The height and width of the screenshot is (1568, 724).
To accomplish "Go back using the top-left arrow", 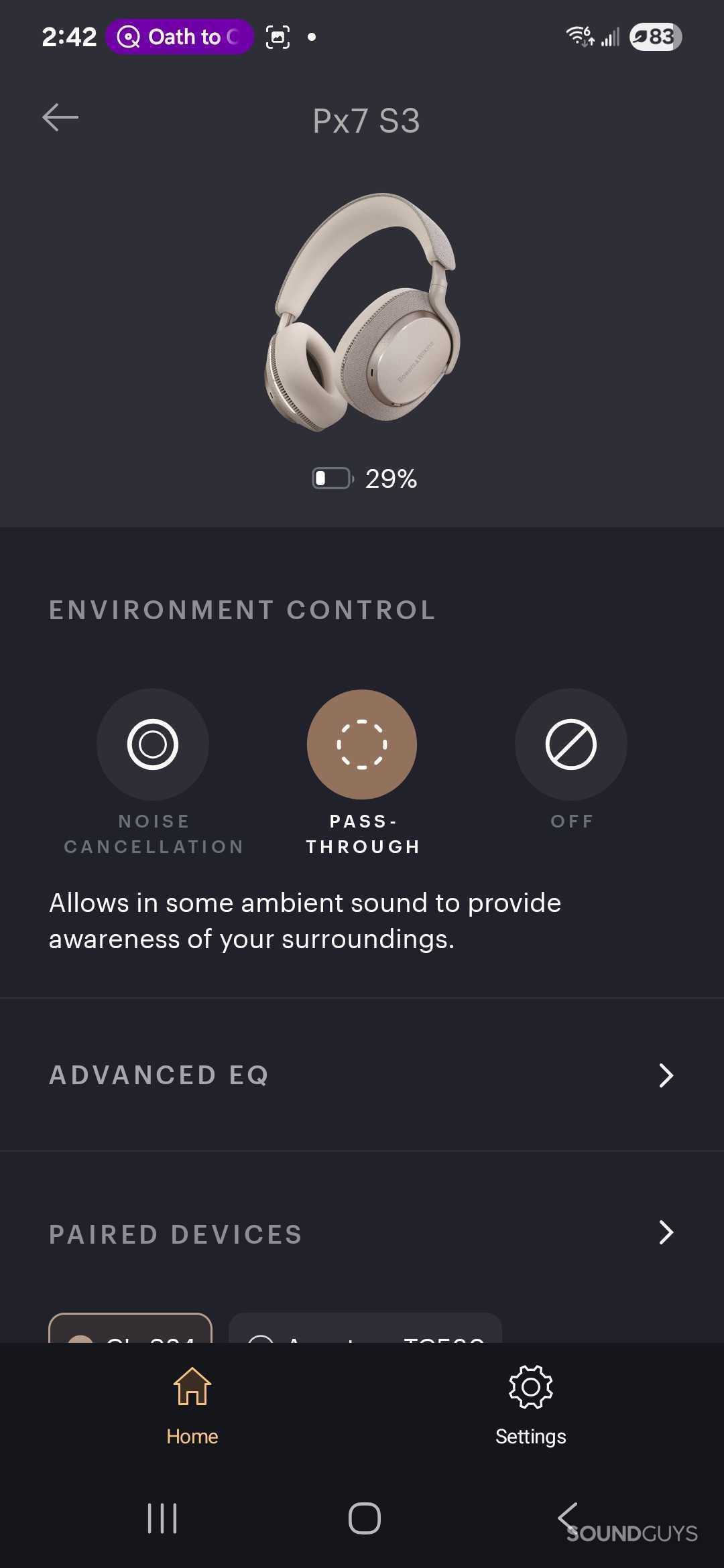I will coord(60,118).
